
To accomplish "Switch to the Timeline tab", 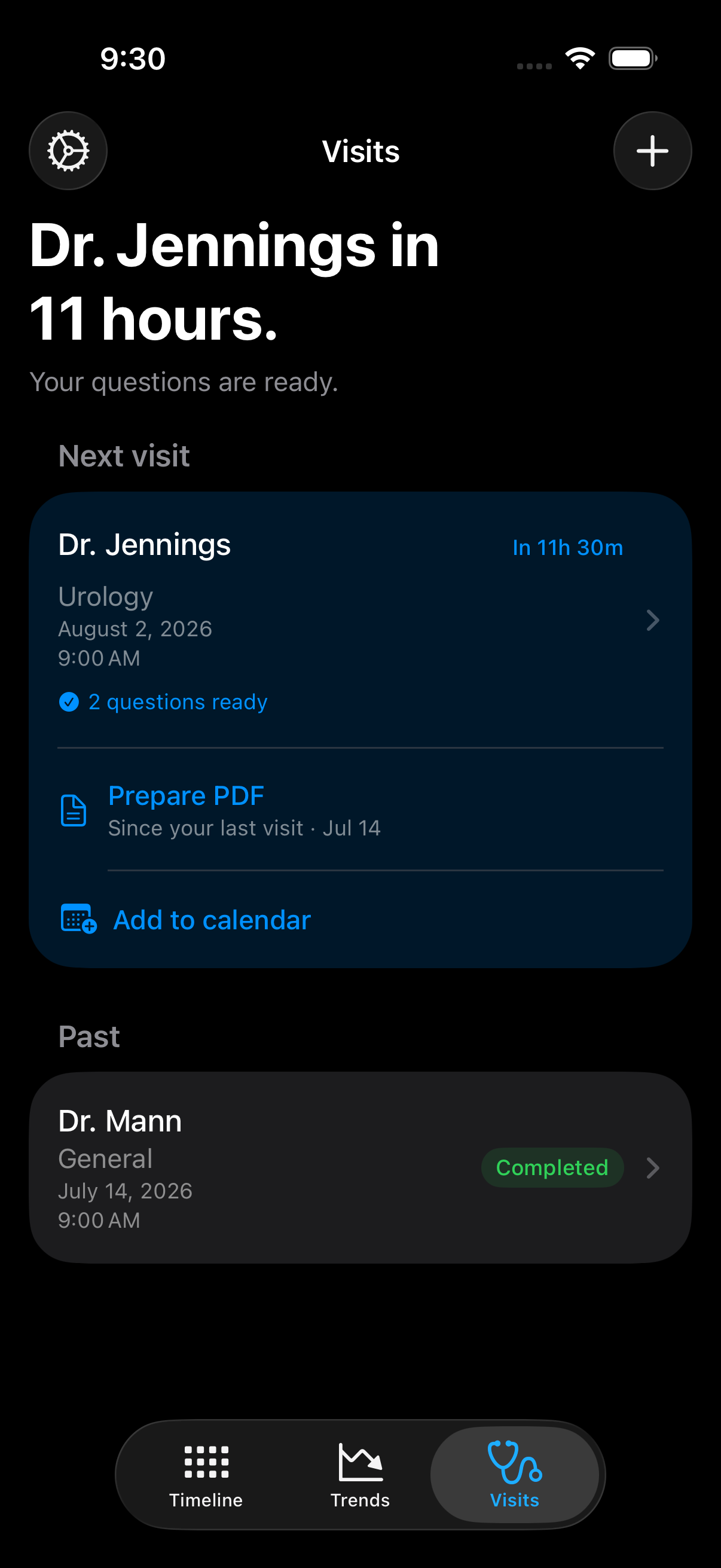I will [206, 1474].
